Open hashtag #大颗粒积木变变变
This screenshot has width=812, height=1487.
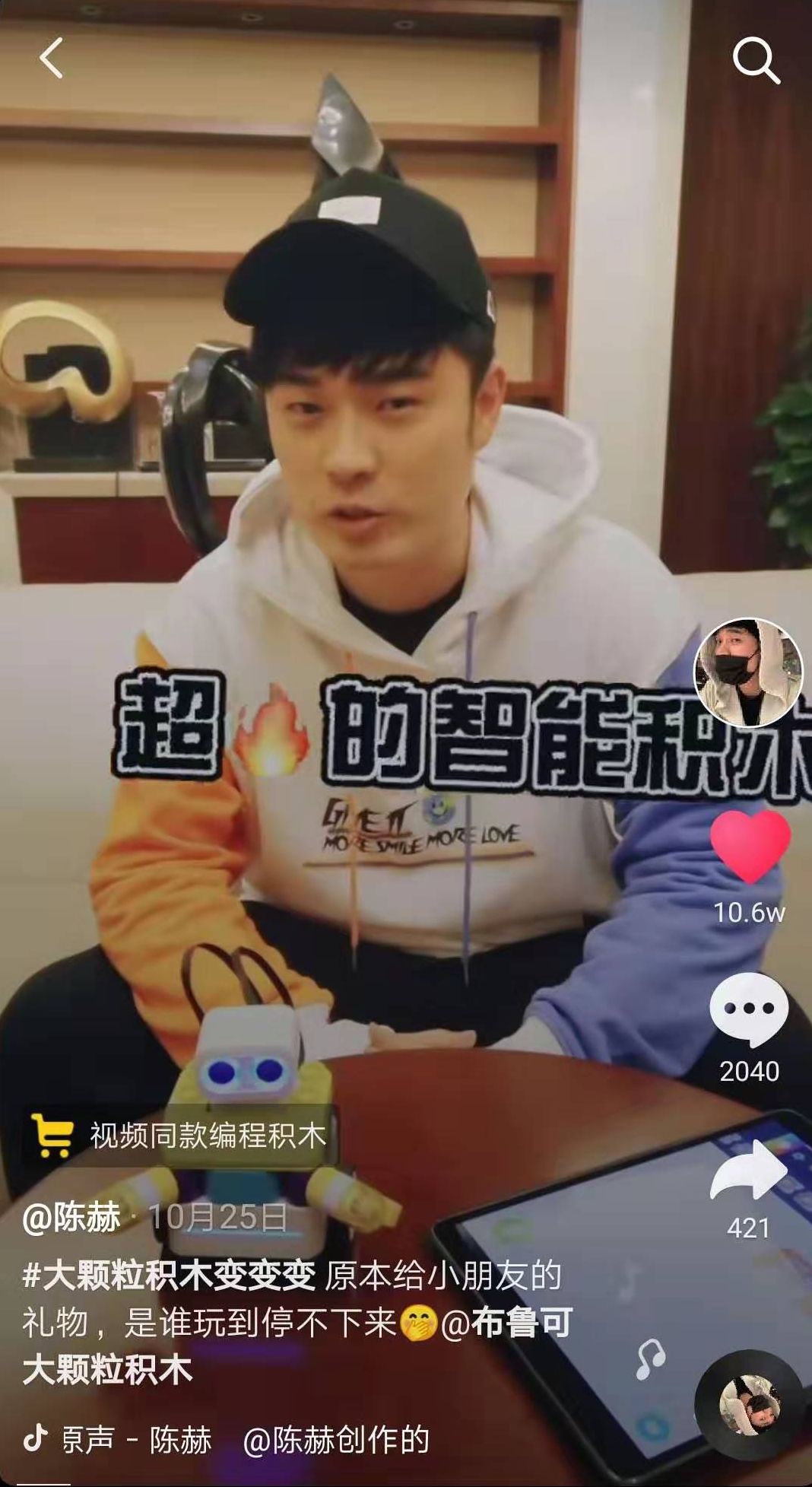click(169, 1277)
